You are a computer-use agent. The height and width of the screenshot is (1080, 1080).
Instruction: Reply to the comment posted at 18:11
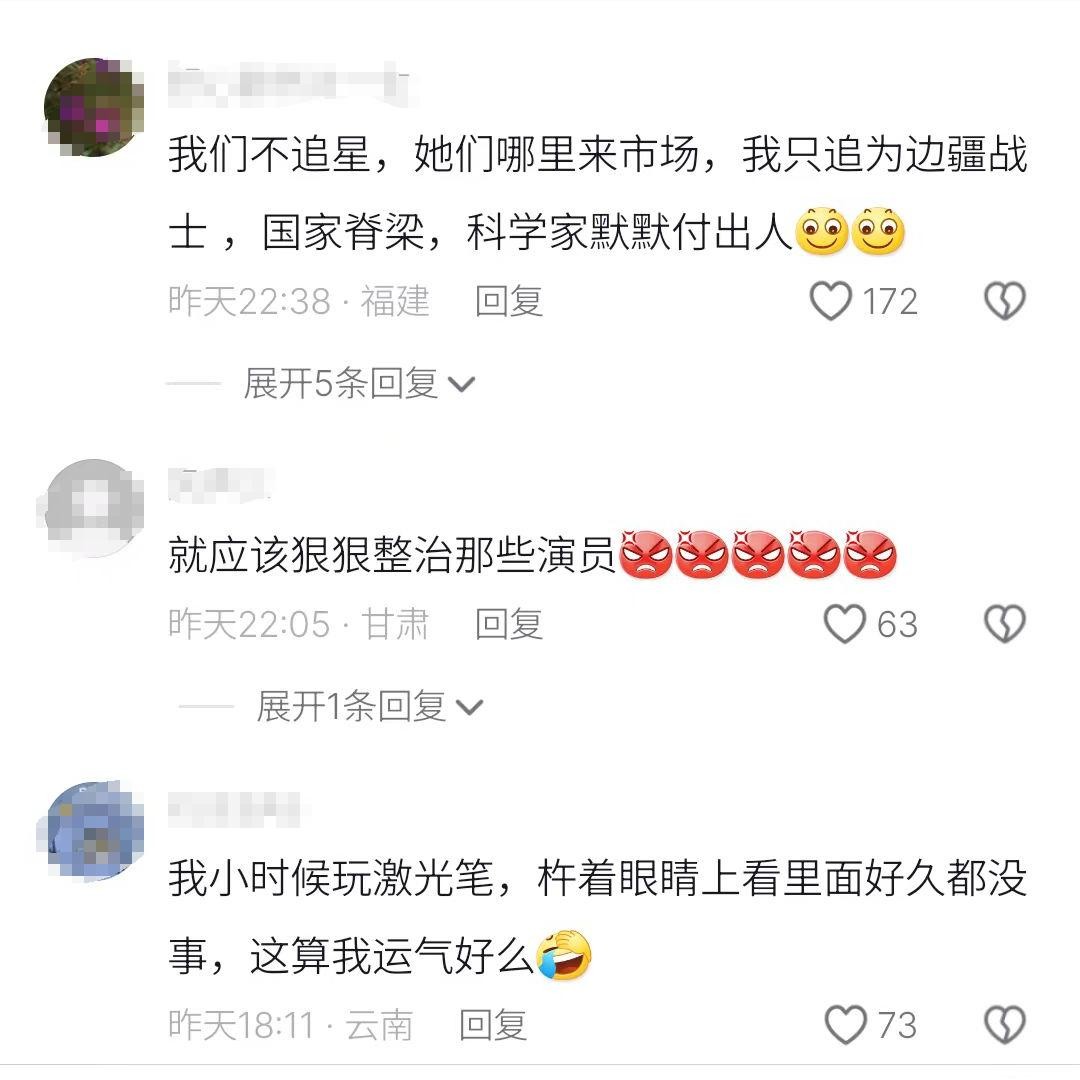click(x=493, y=1025)
